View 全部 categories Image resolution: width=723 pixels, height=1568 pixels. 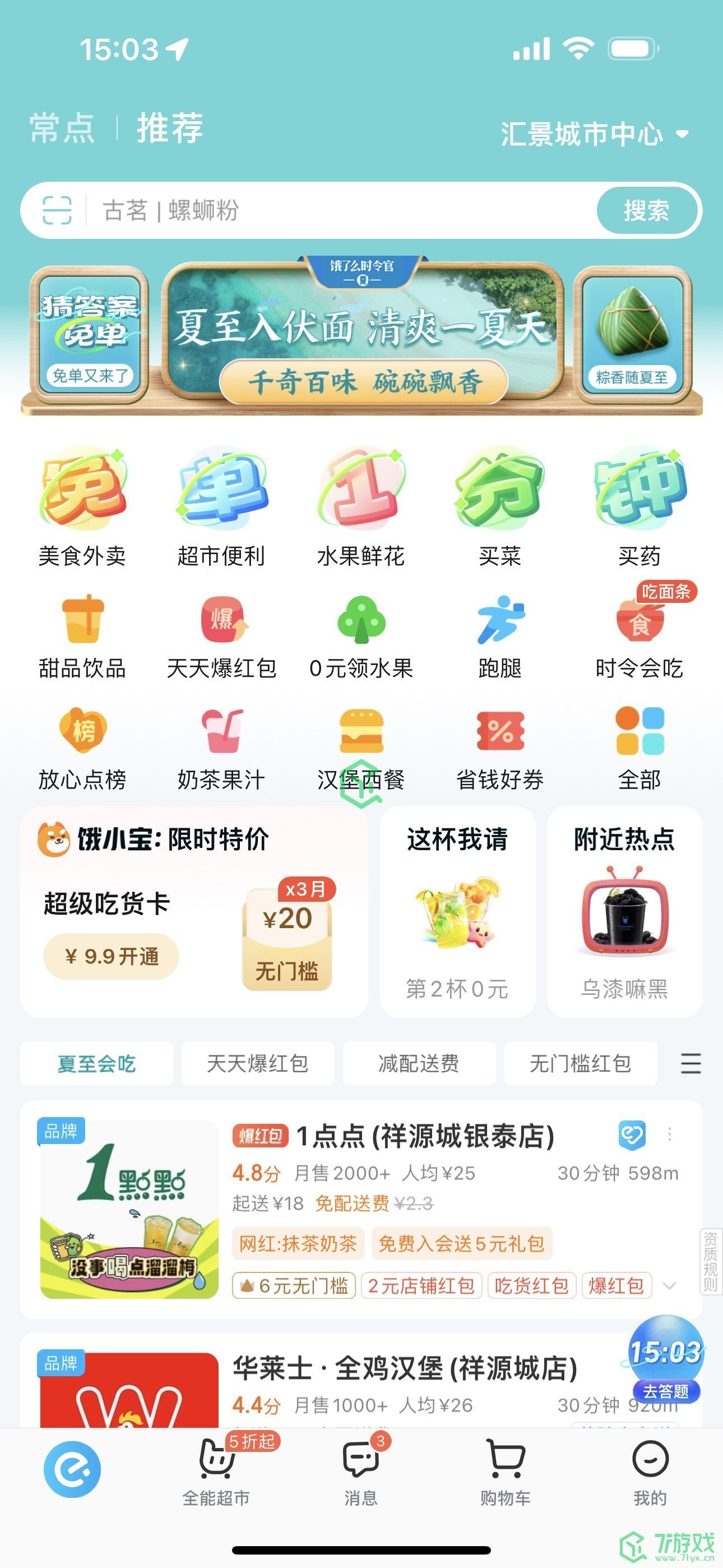coord(639,748)
